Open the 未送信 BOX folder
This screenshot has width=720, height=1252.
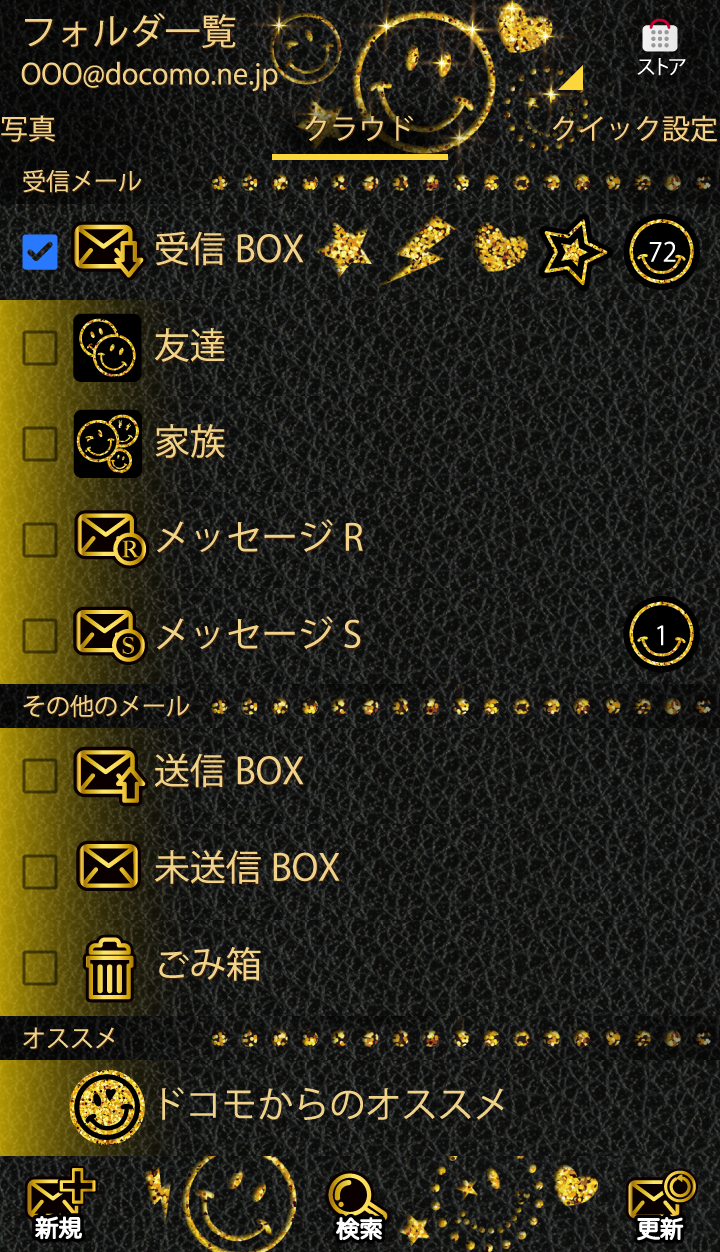pyautogui.click(x=247, y=868)
